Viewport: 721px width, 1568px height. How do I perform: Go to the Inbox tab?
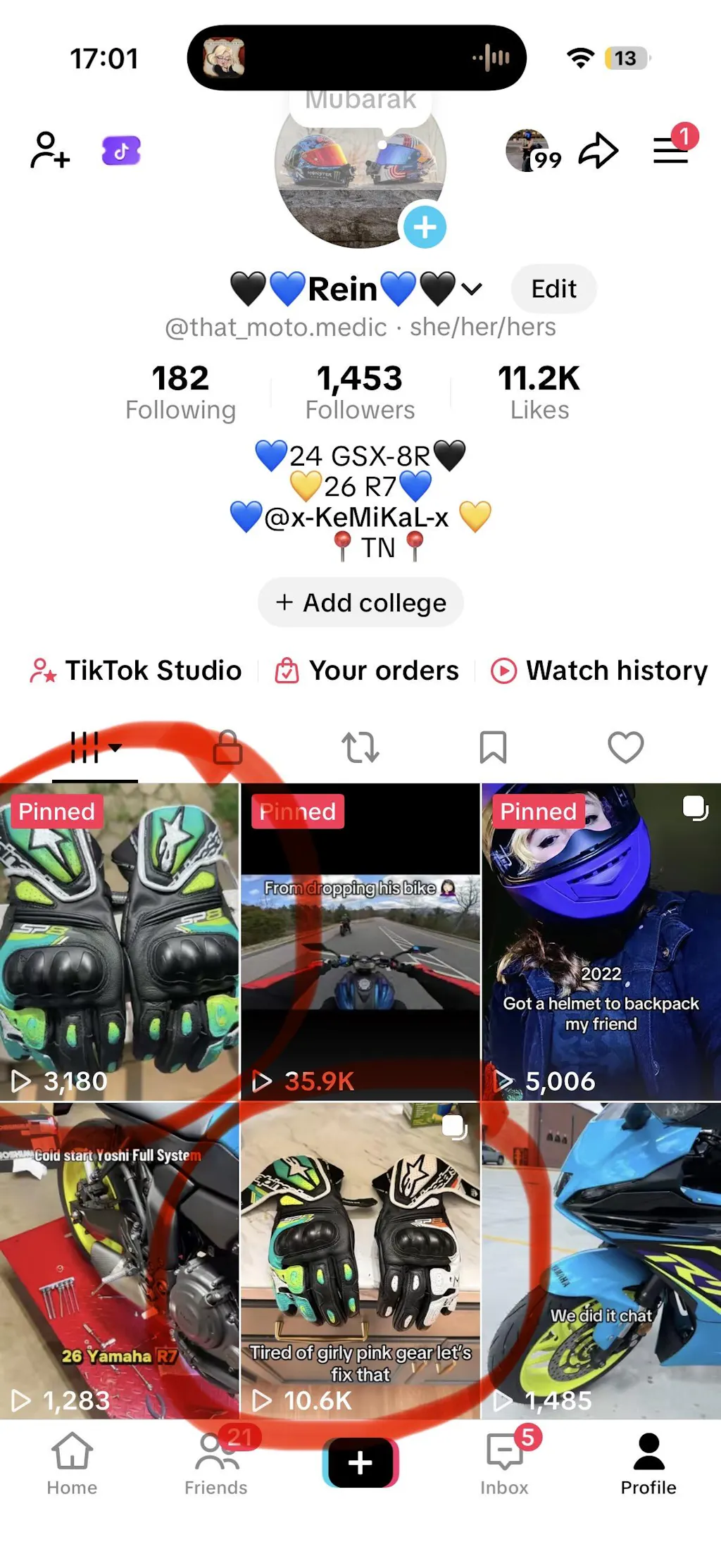point(505,1463)
